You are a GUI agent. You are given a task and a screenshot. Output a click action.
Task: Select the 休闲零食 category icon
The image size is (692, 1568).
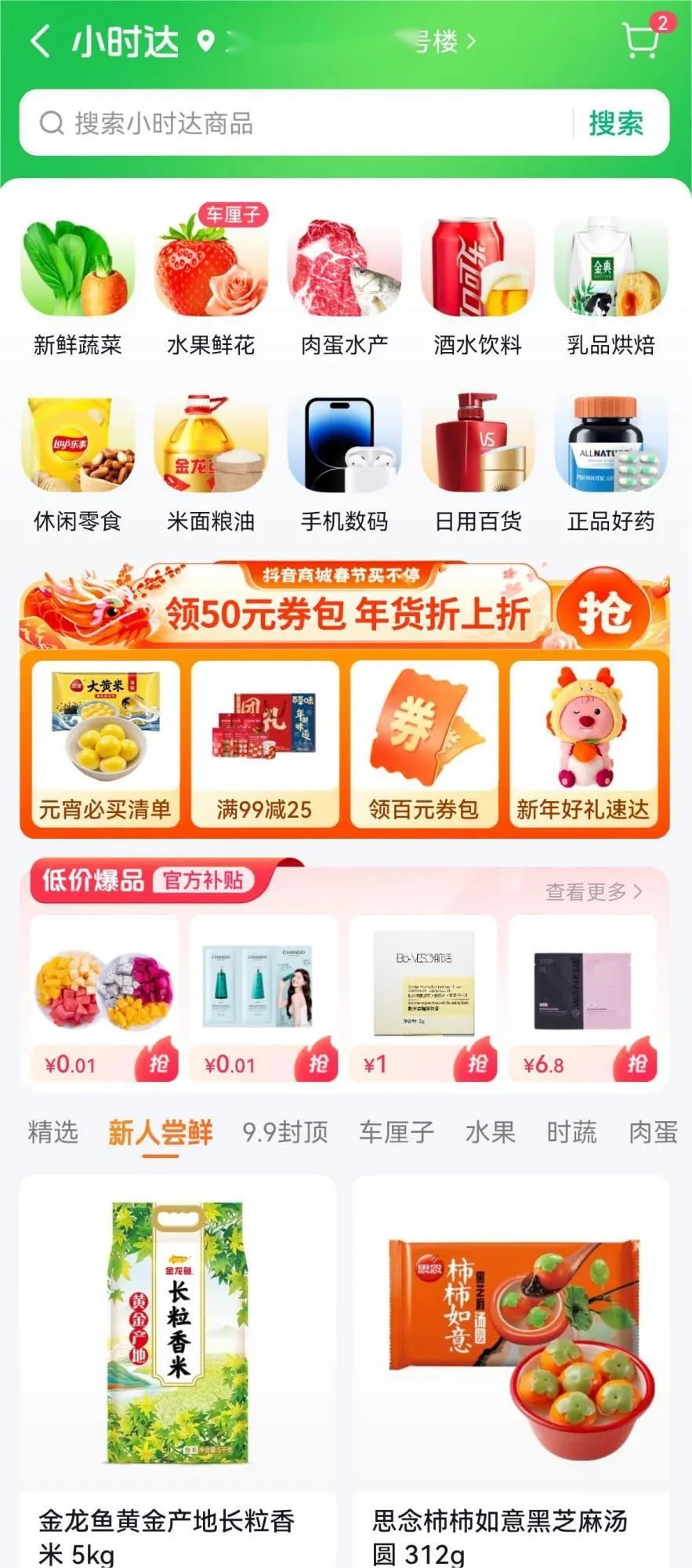[76, 447]
